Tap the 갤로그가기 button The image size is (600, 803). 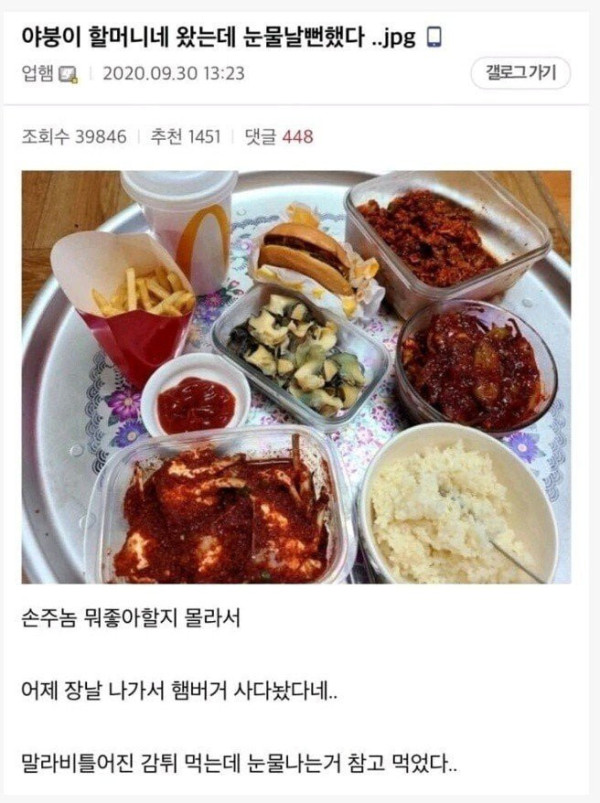click(x=520, y=73)
